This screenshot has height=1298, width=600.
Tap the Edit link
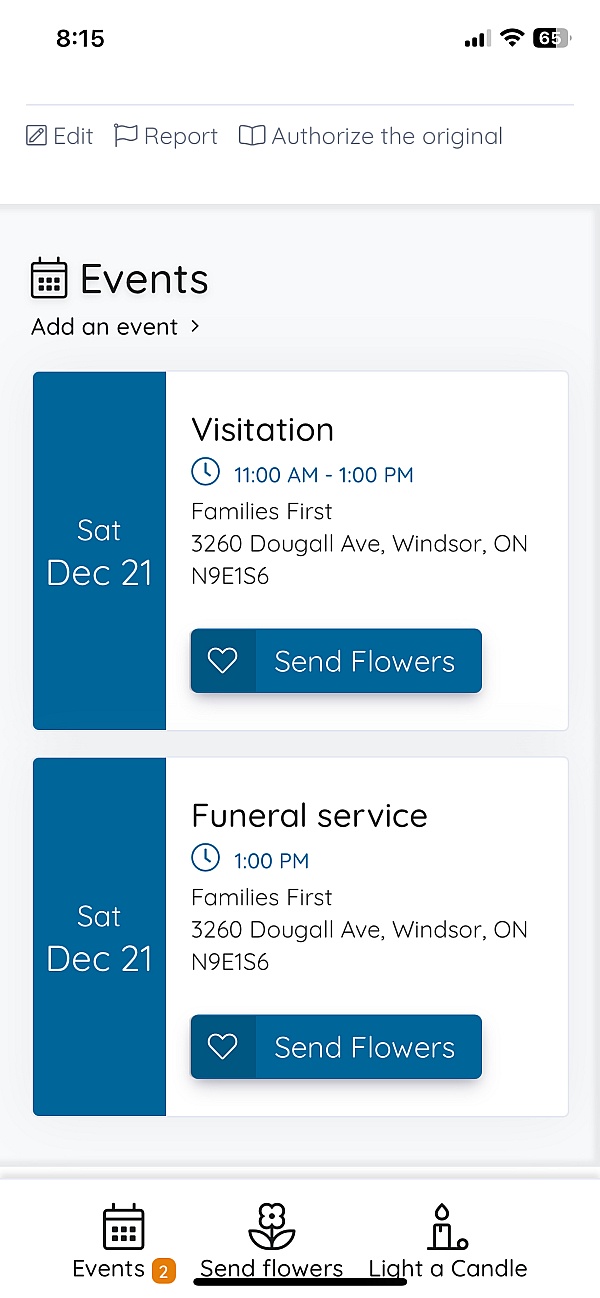tap(59, 136)
